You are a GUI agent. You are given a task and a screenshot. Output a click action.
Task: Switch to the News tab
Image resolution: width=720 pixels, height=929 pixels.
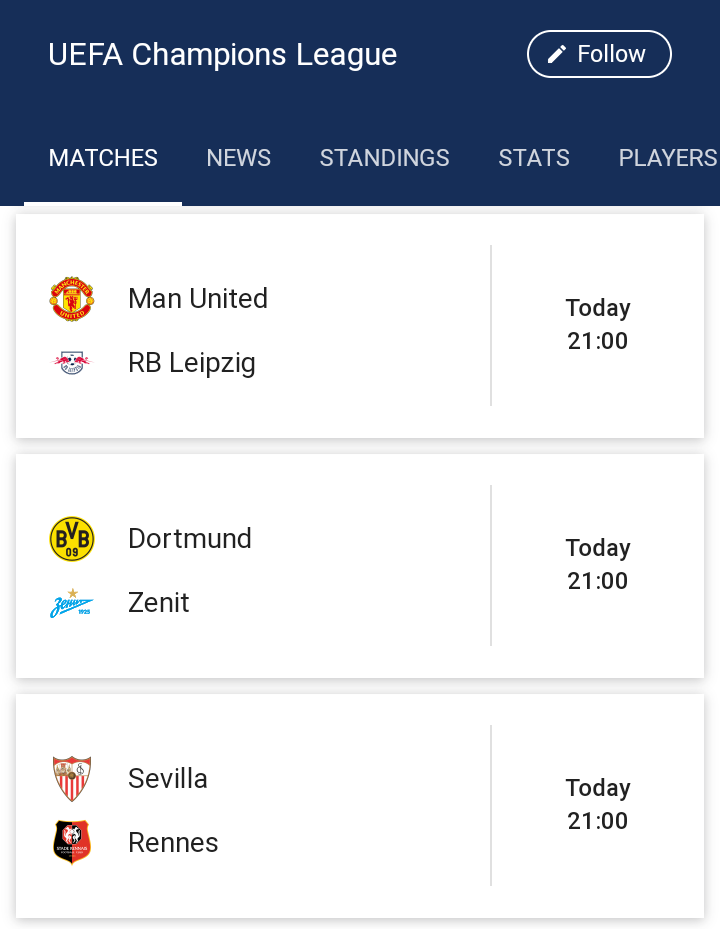(238, 158)
